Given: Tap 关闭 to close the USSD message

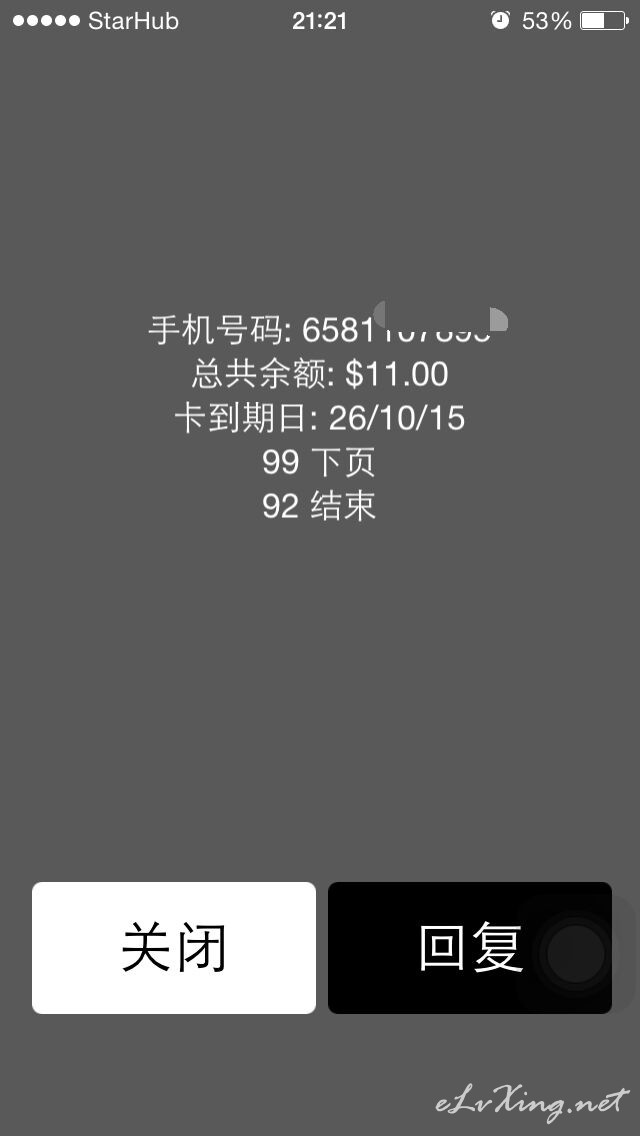Looking at the screenshot, I should coord(174,948).
